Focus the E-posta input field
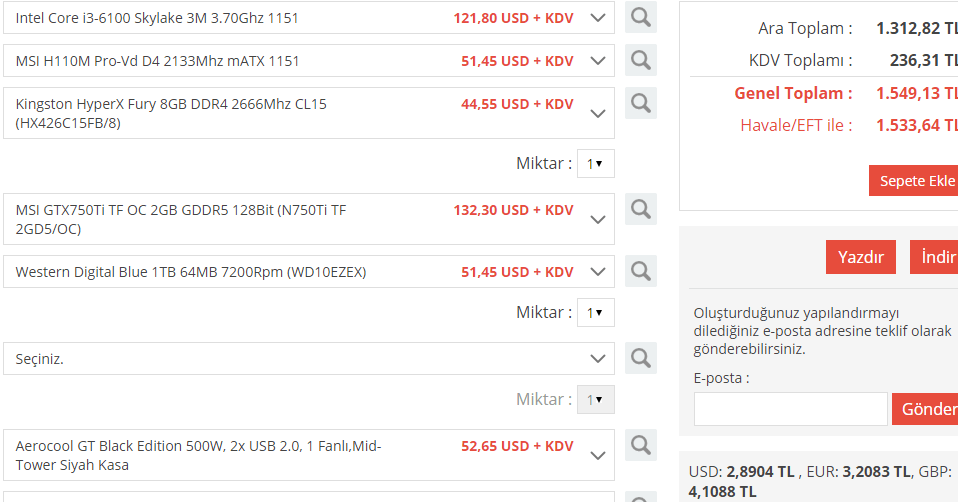Image resolution: width=958 pixels, height=502 pixels. click(x=790, y=409)
